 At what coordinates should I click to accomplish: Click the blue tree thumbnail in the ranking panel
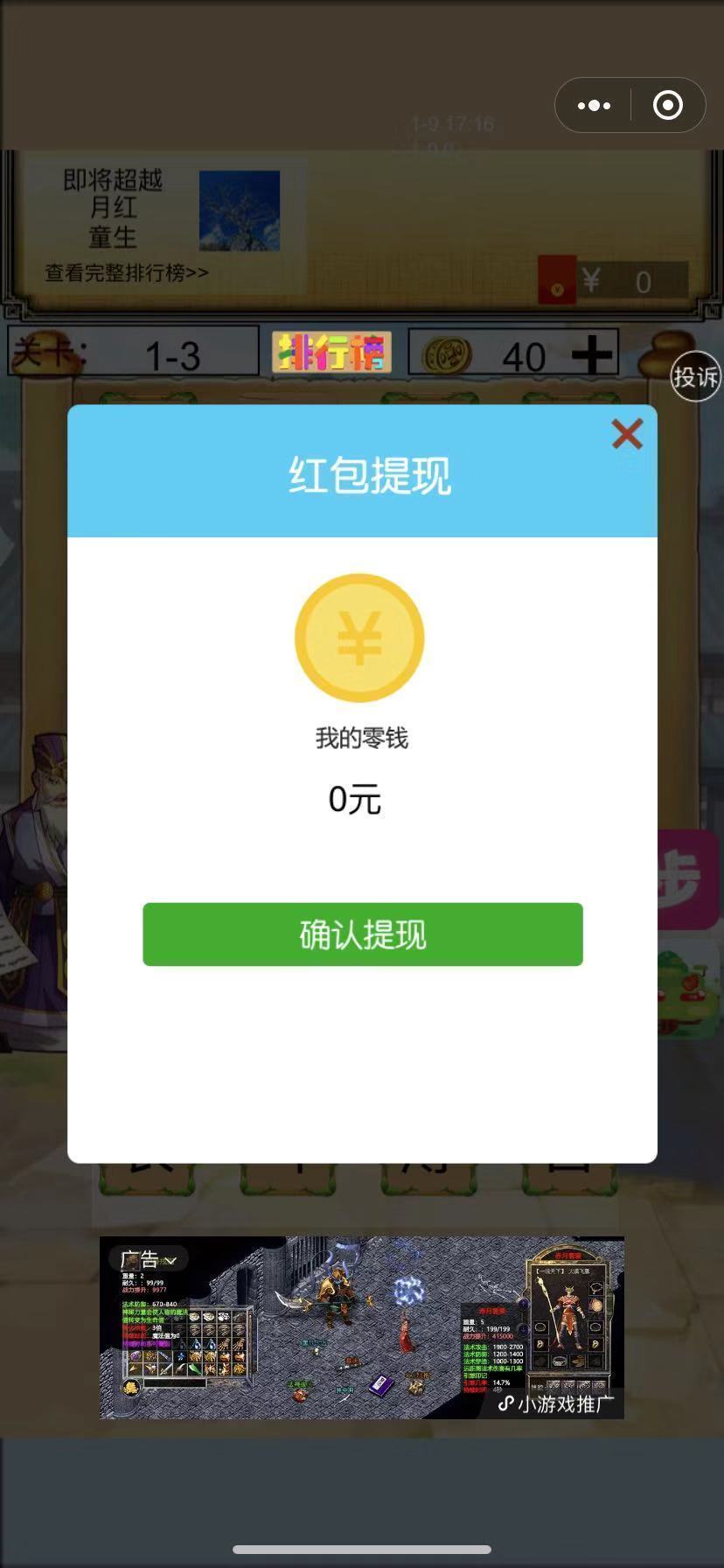[238, 210]
